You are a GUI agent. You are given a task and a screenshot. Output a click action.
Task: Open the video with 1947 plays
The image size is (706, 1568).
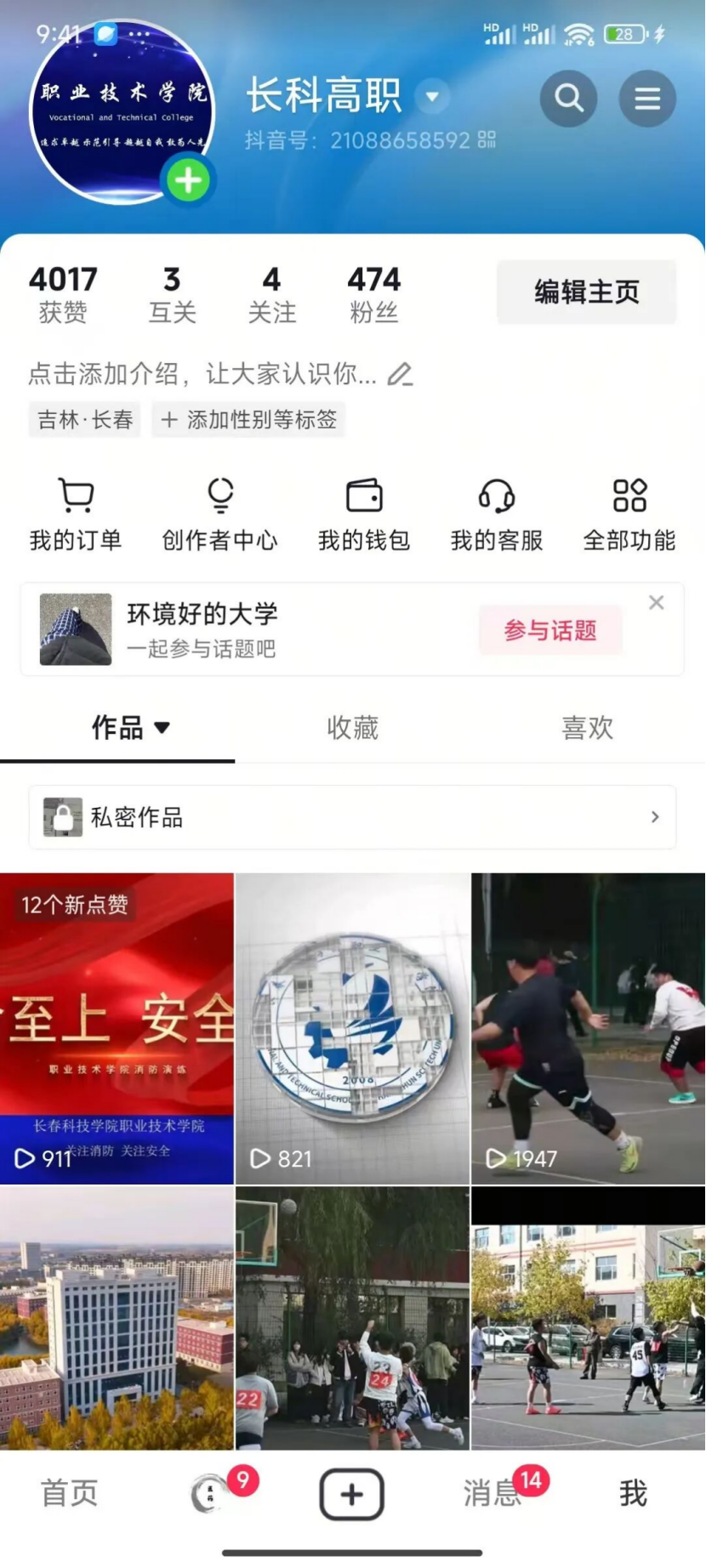589,1029
